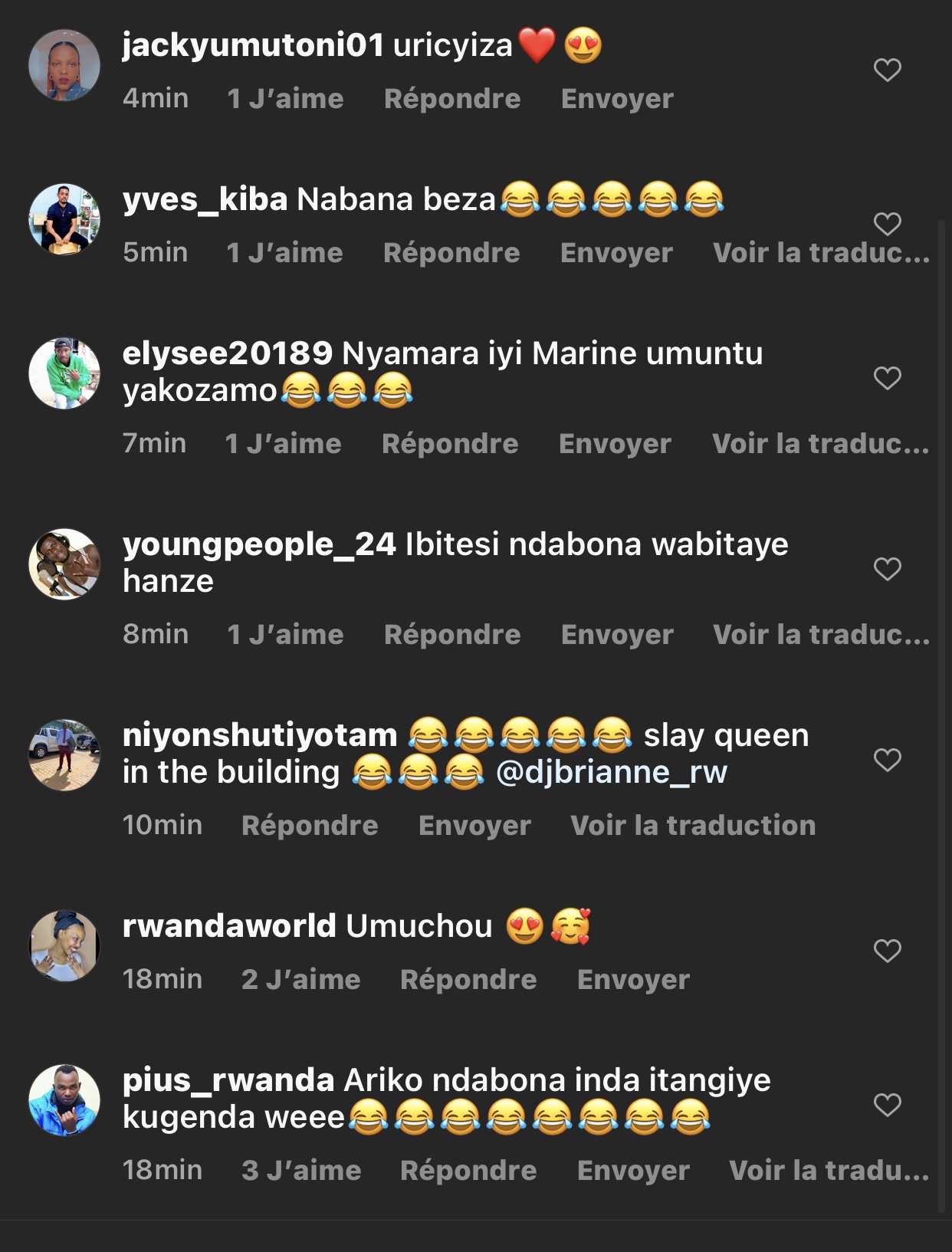The height and width of the screenshot is (1252, 952).
Task: Reply to jackyumutoni01's comment
Action: (451, 98)
